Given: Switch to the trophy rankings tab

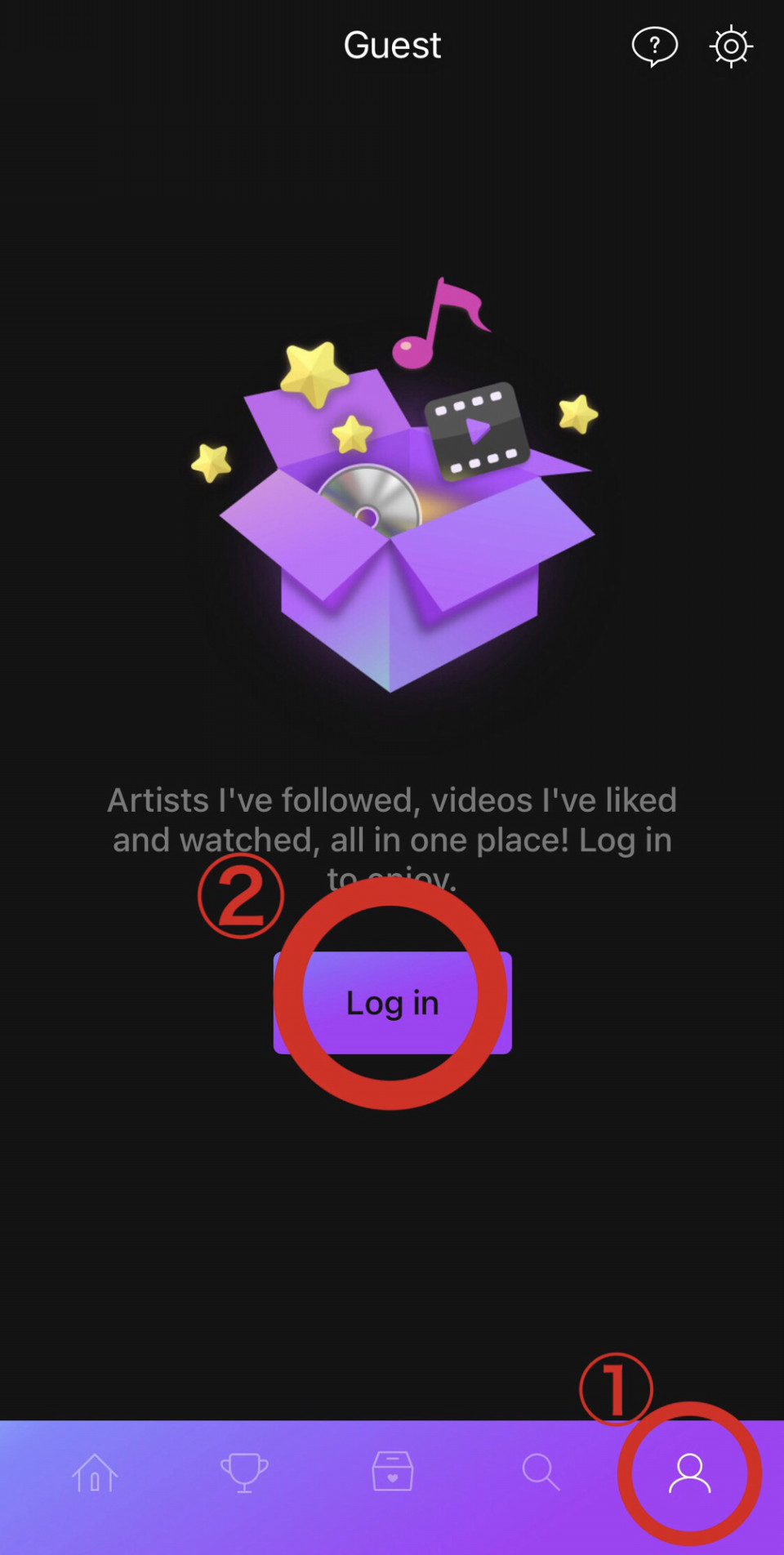Looking at the screenshot, I should [243, 1473].
